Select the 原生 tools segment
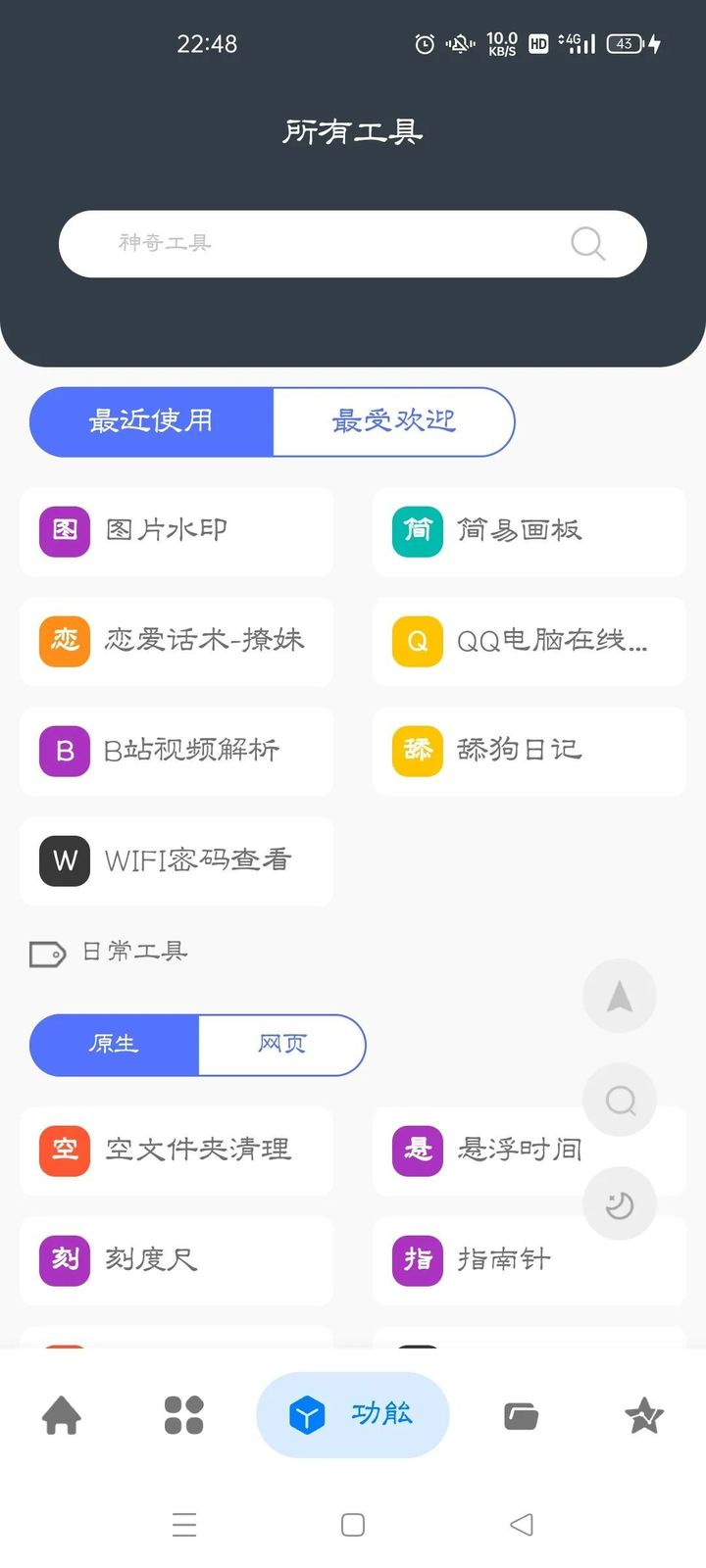The width and height of the screenshot is (706, 1568). point(114,1045)
